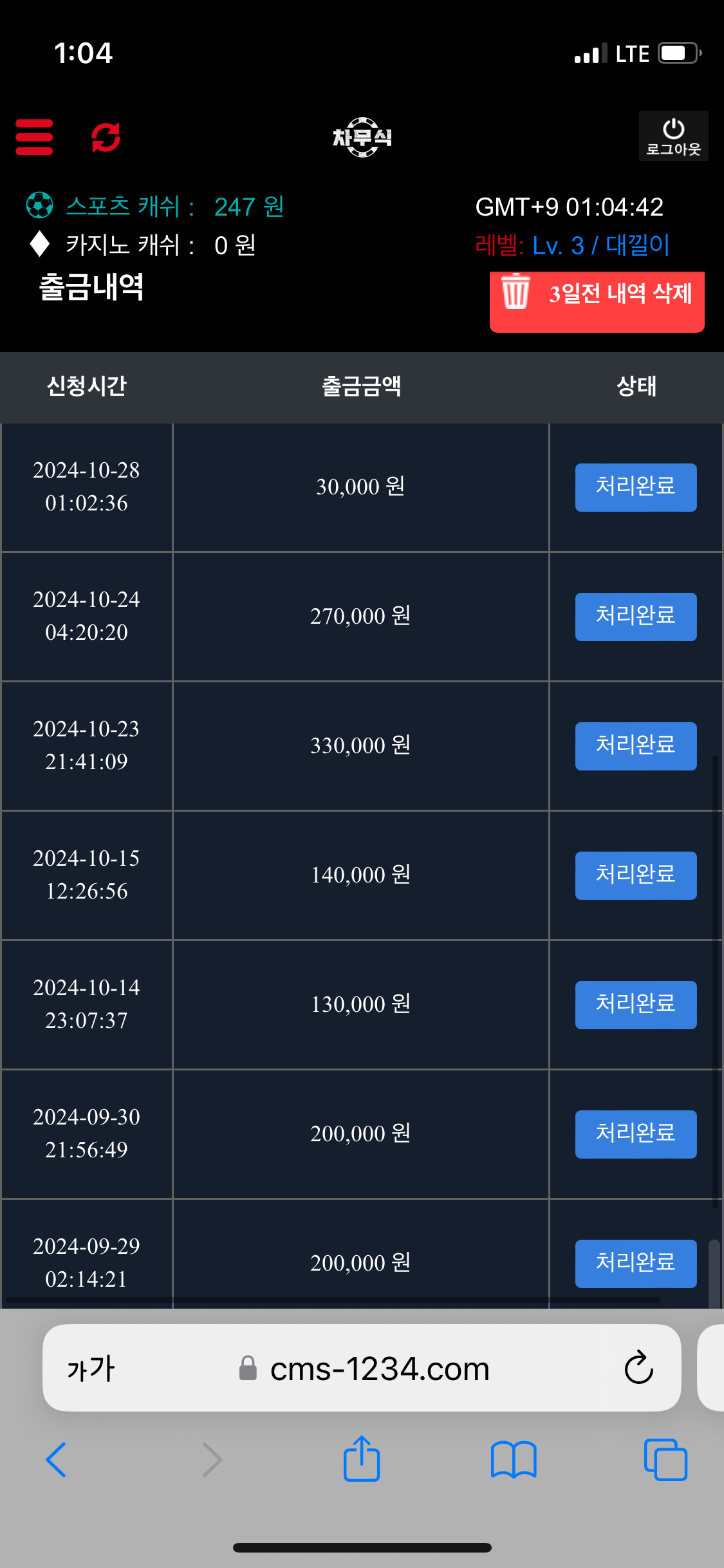The width and height of the screenshot is (724, 1568).
Task: Go back to the previous page
Action: click(x=56, y=1460)
